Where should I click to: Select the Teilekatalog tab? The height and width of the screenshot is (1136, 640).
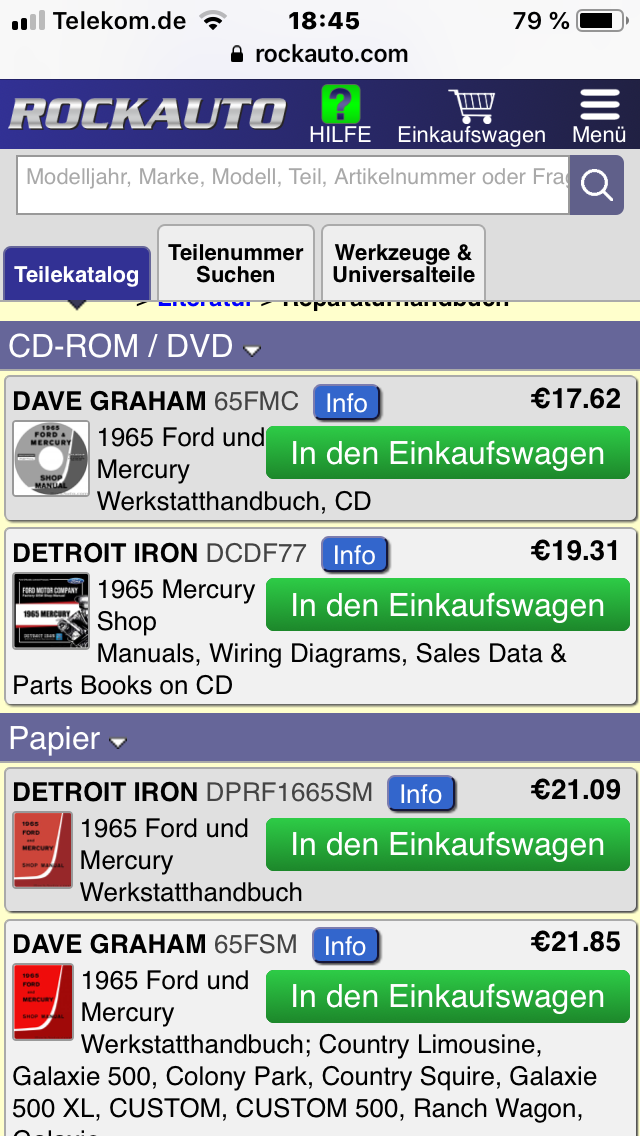pyautogui.click(x=77, y=275)
